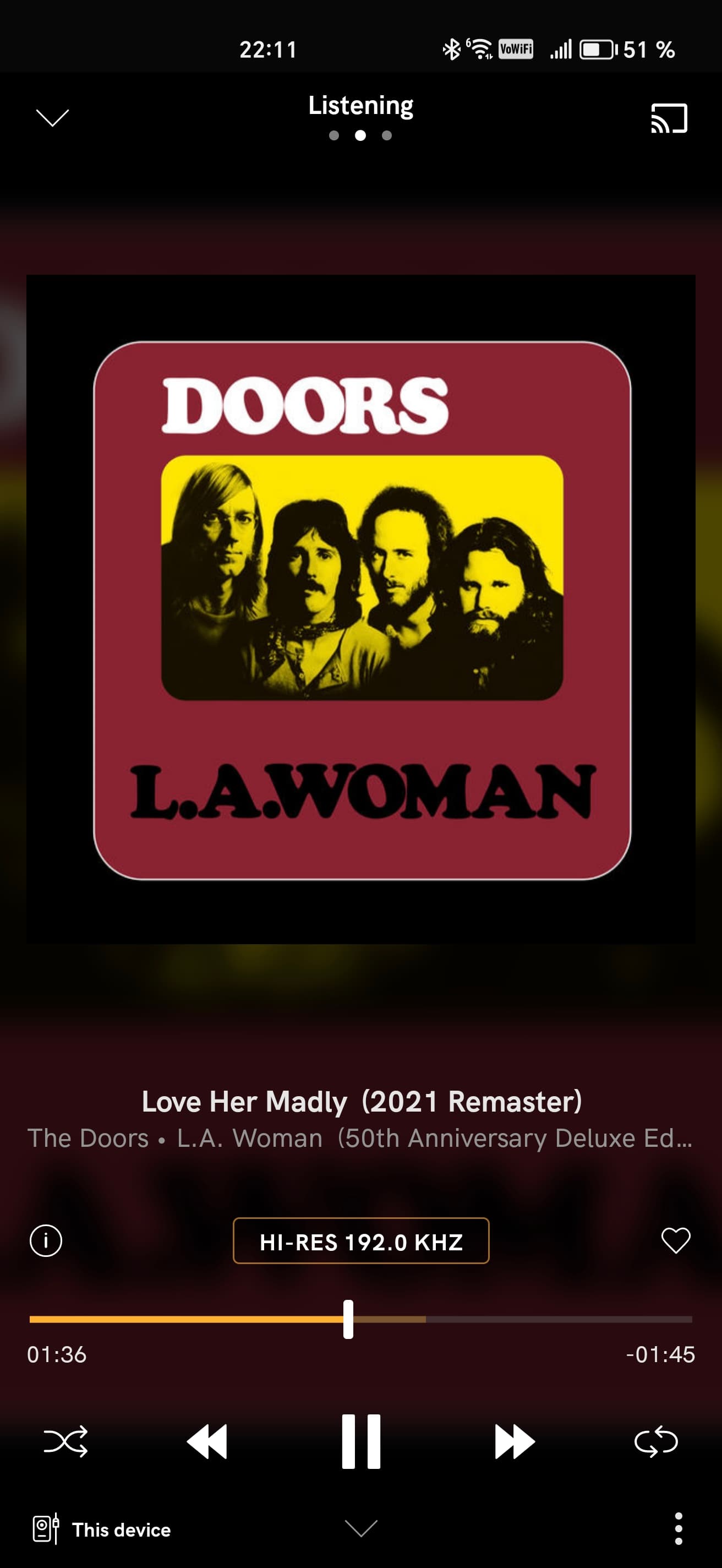Tap the HI-RES 192.0 KHZ quality badge
The height and width of the screenshot is (1568, 722).
(360, 1241)
